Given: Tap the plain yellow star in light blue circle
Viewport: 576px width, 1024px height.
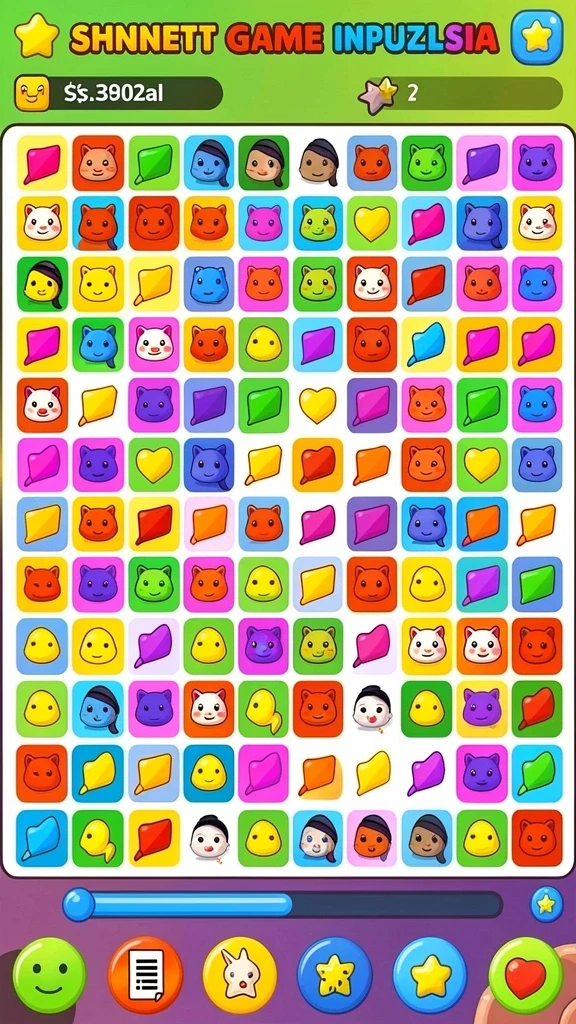Looking at the screenshot, I should point(430,975).
